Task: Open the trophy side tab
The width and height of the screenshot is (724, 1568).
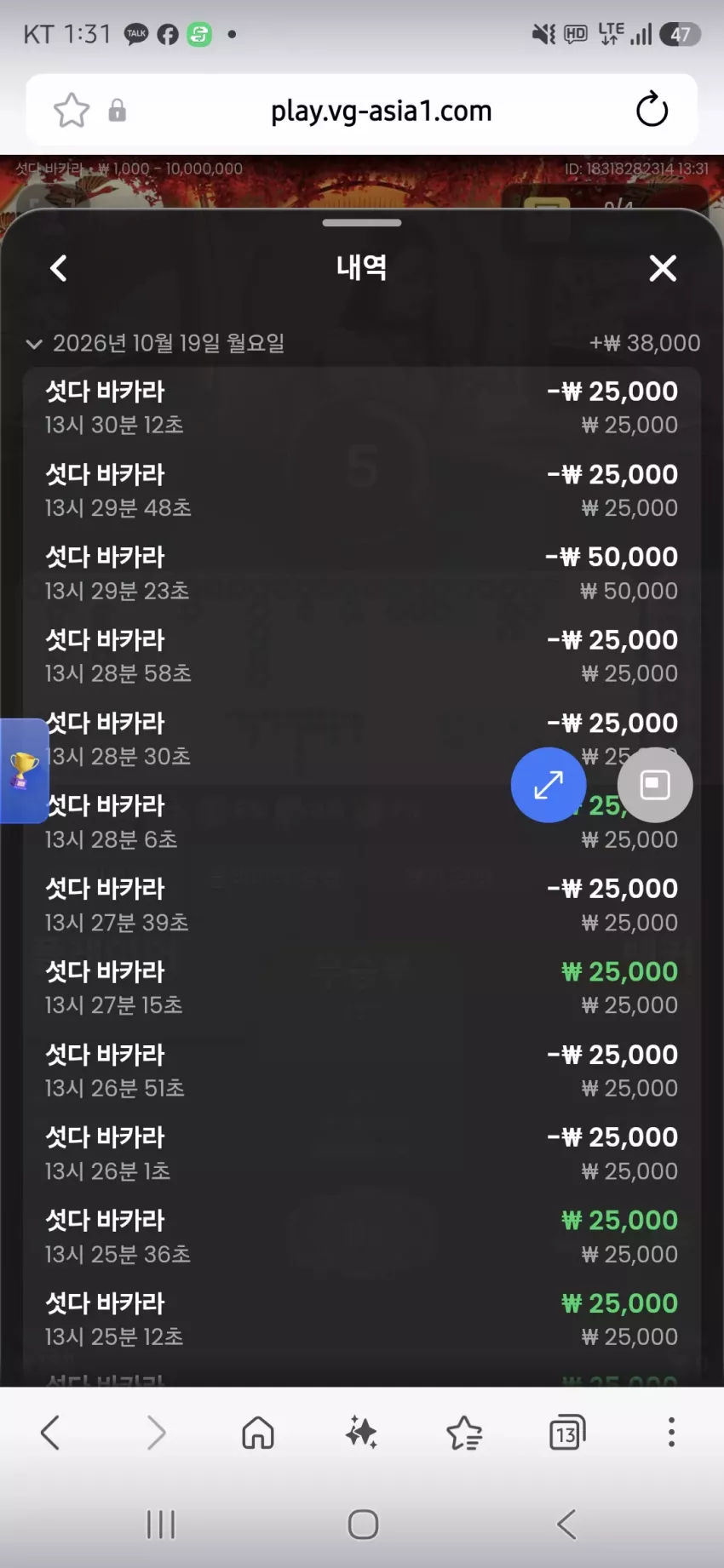Action: click(24, 771)
